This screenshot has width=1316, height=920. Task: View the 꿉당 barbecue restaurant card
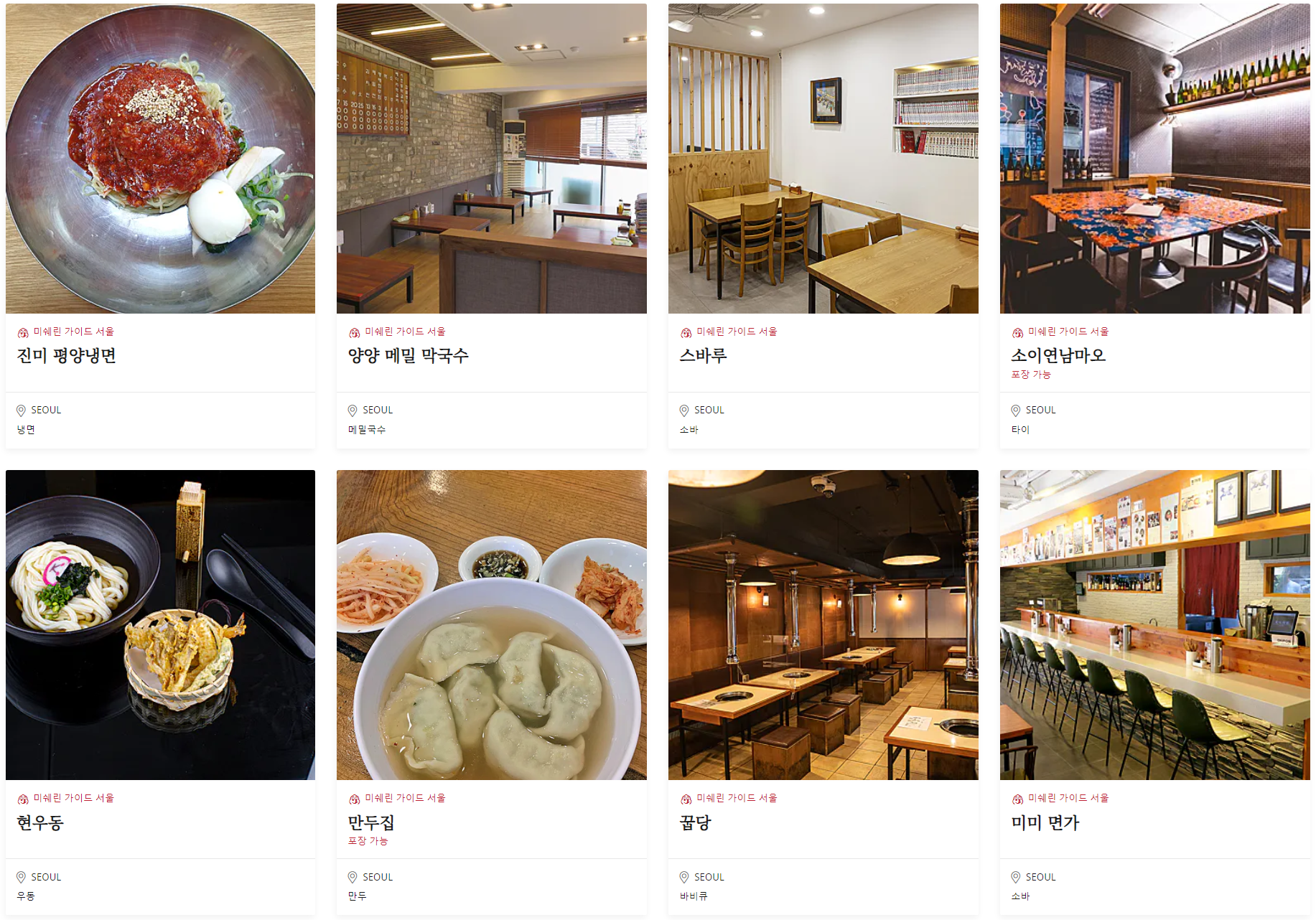695,822
